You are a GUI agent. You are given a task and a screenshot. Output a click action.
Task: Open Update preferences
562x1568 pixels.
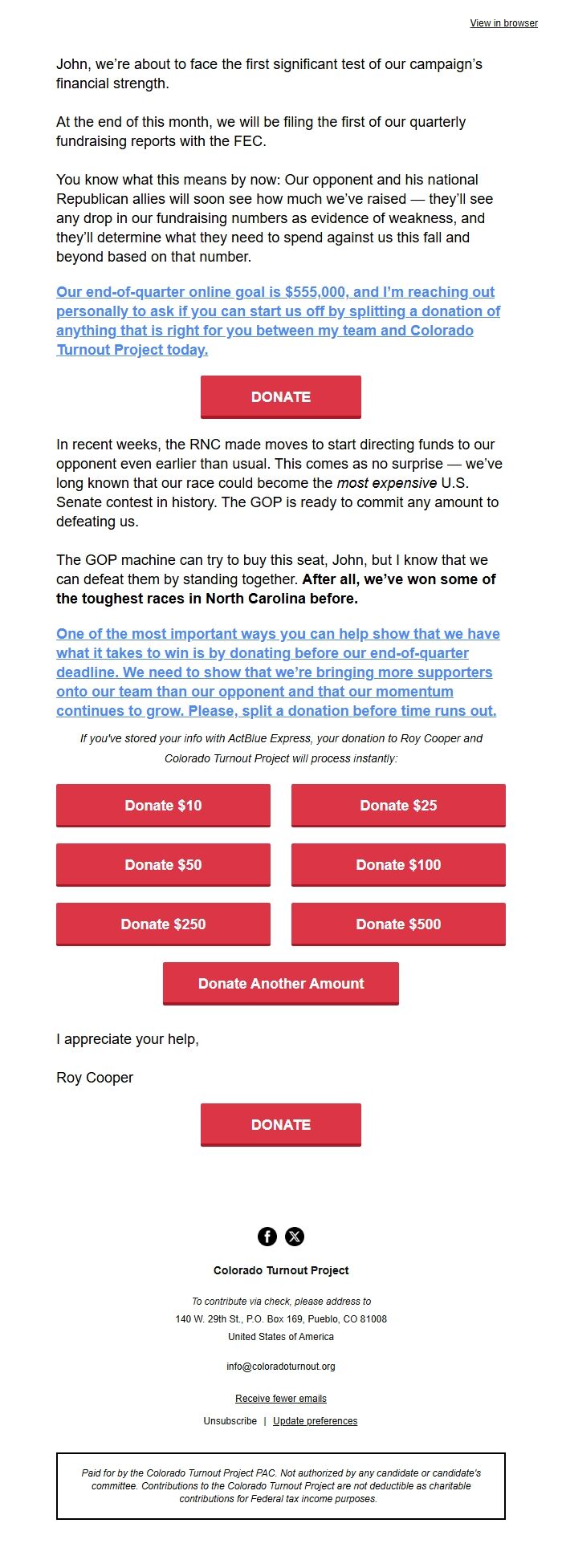[316, 1421]
